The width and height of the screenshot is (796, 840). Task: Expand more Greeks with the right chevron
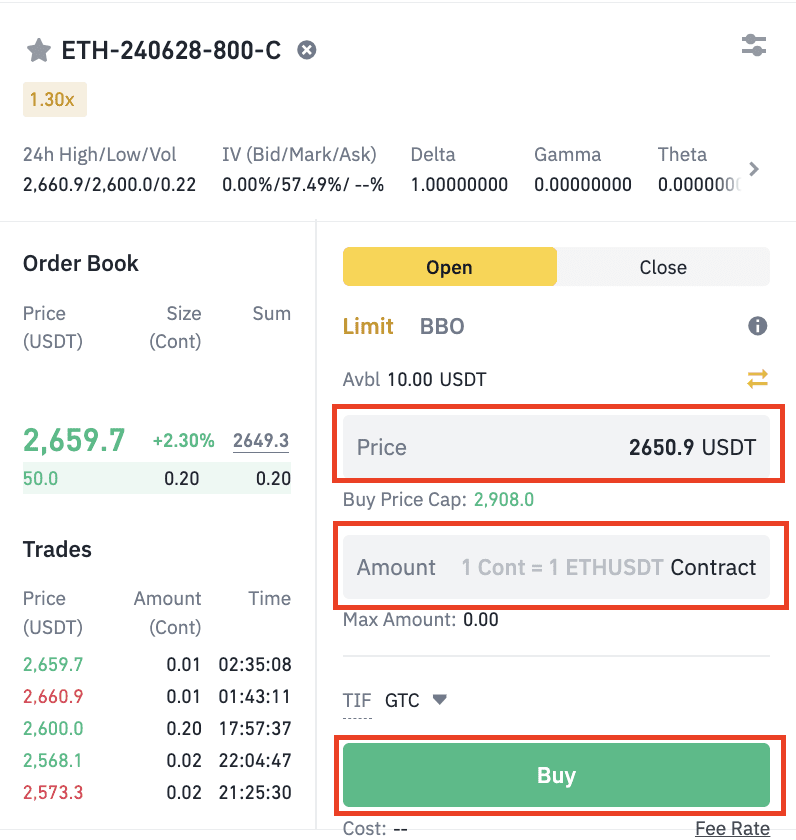point(754,169)
